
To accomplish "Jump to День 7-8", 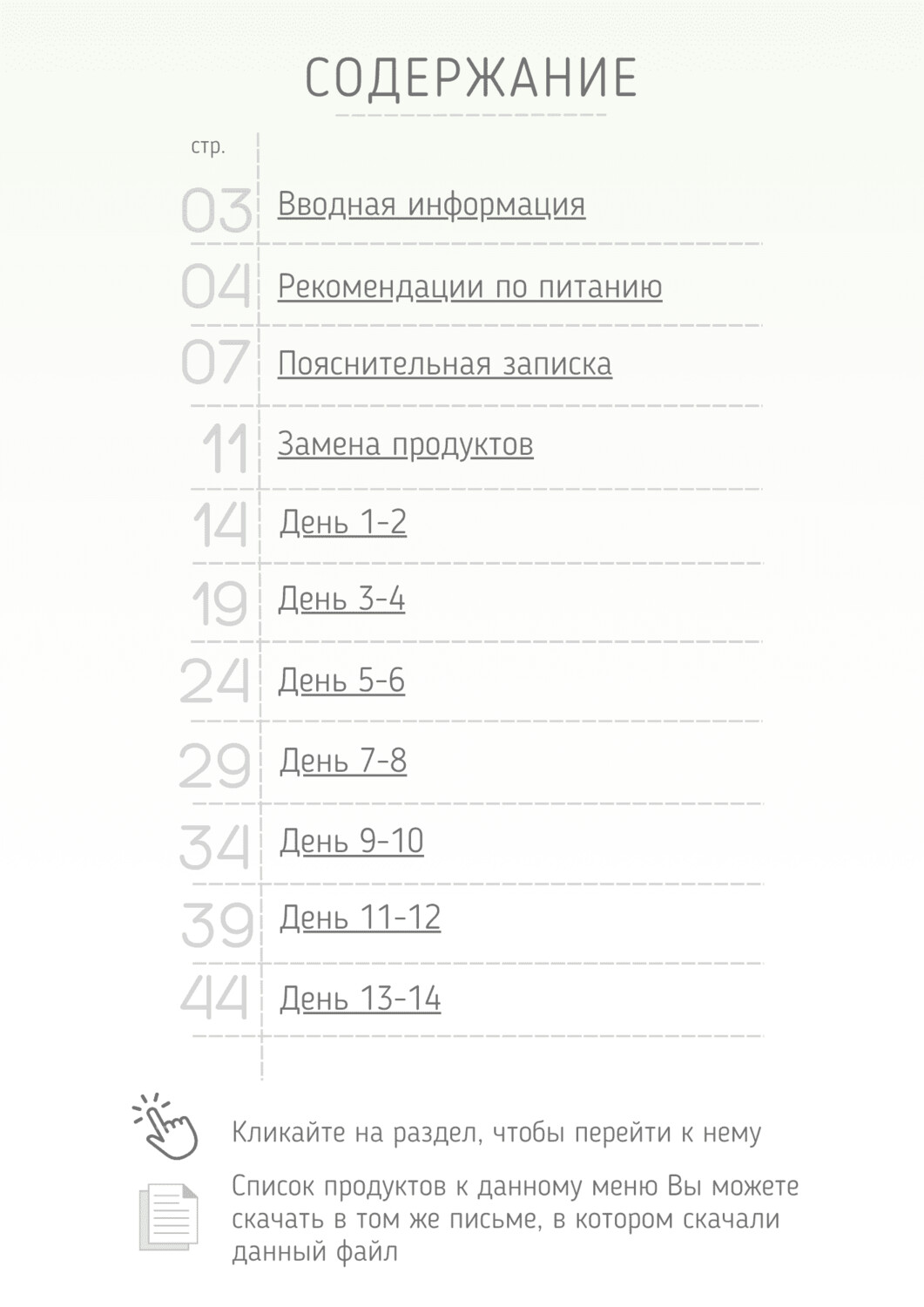I will pyautogui.click(x=343, y=761).
